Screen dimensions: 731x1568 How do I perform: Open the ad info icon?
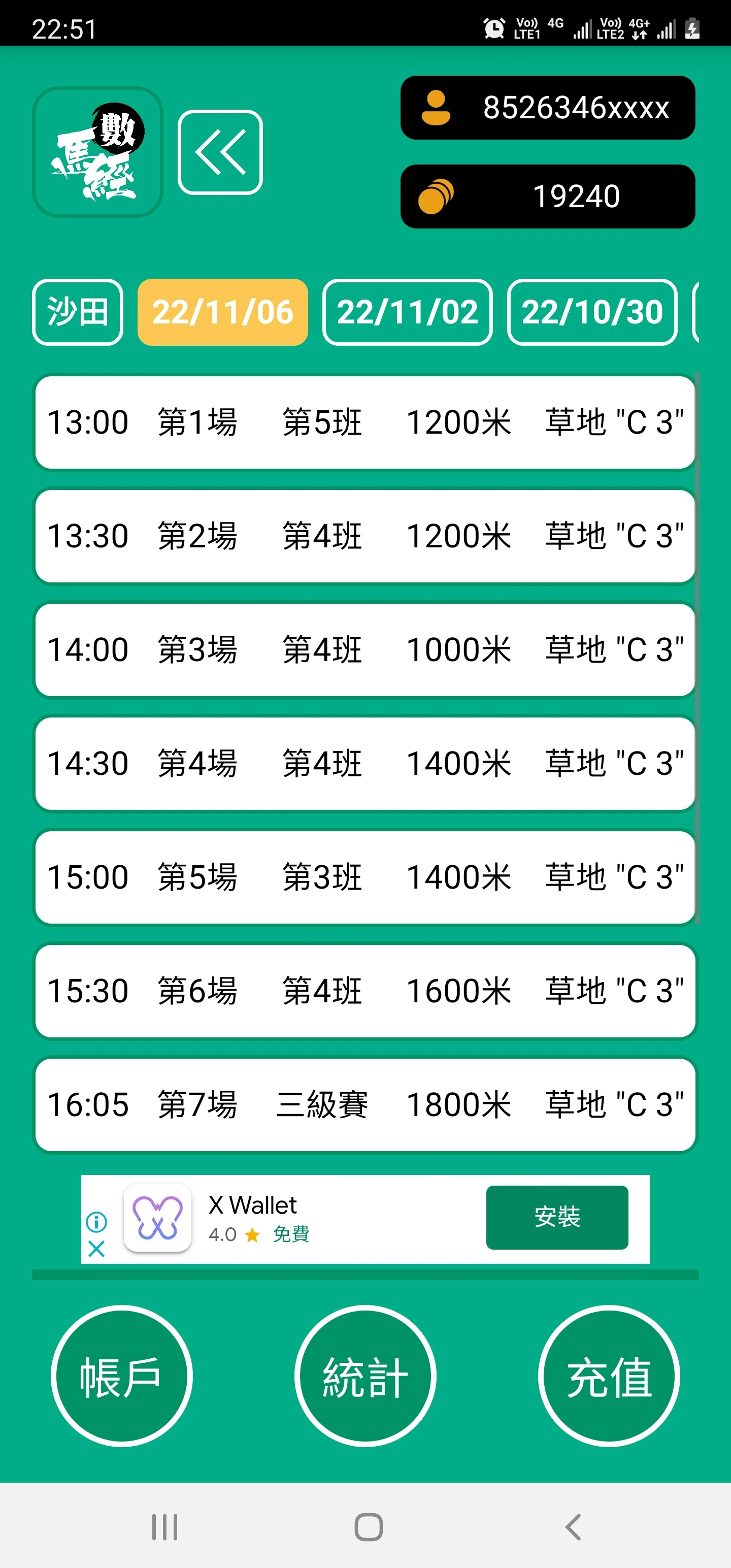(96, 1221)
